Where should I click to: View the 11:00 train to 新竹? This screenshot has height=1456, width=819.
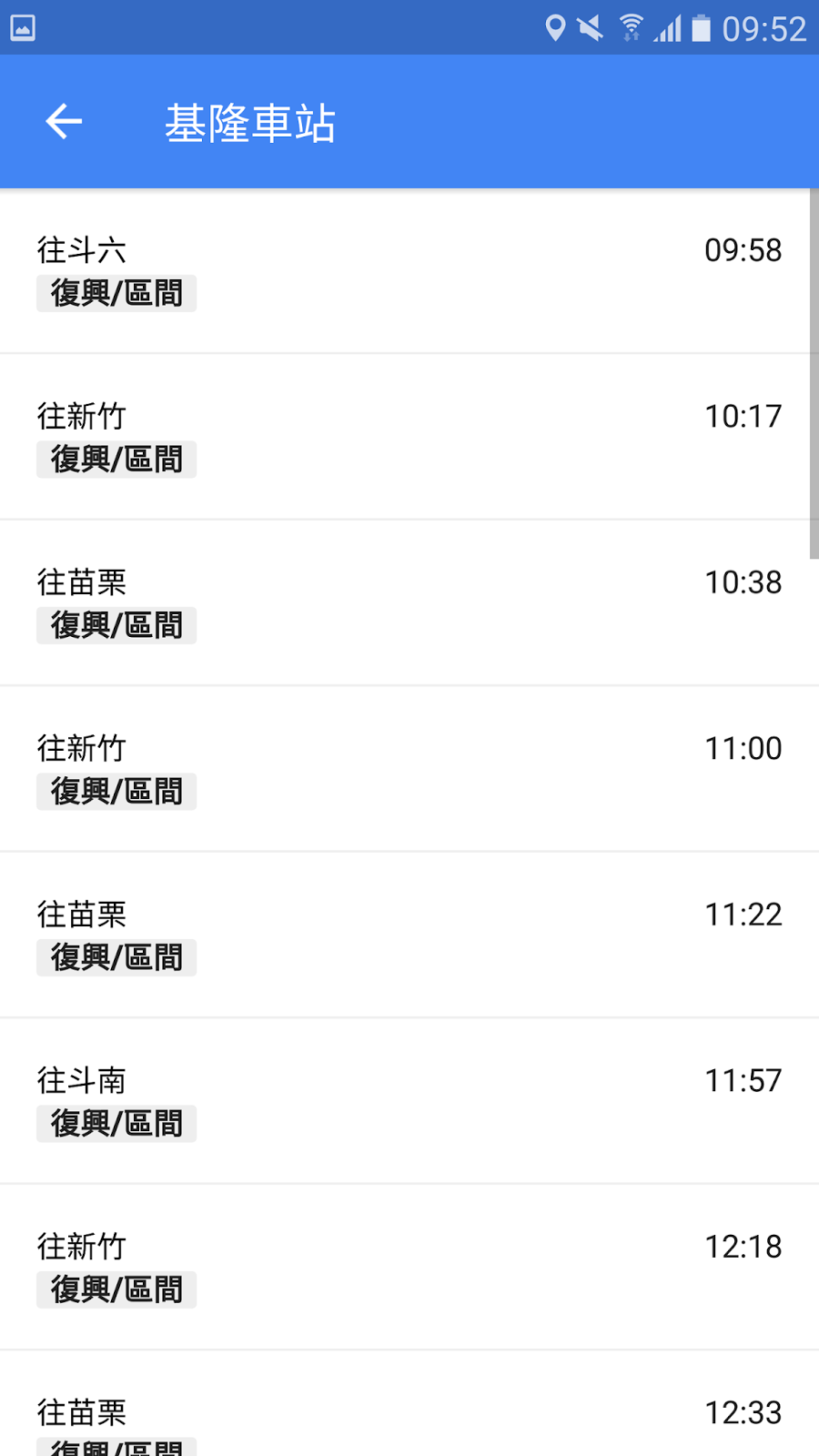409,769
